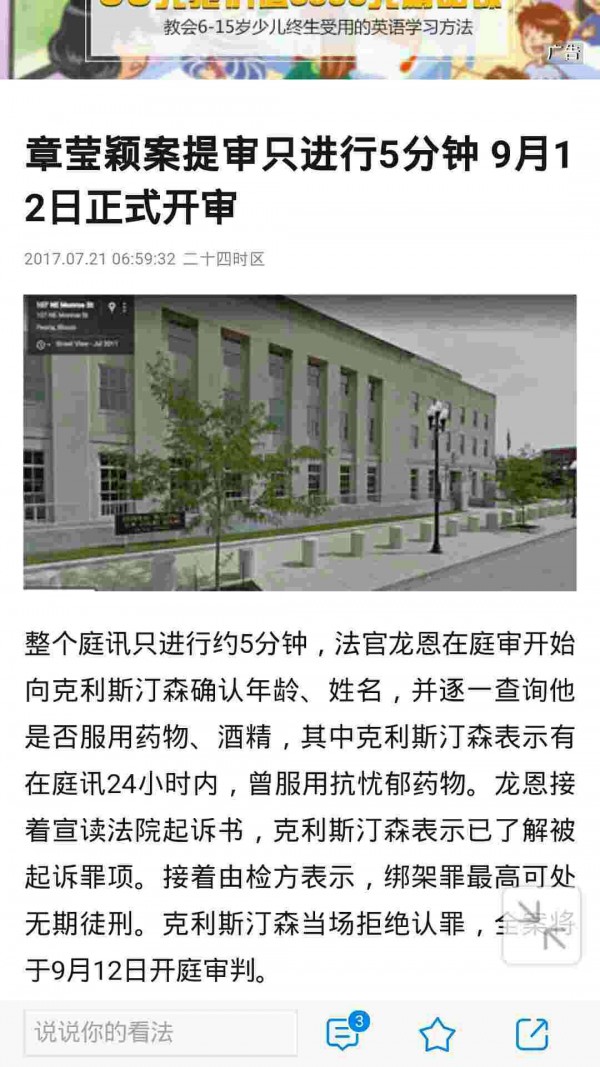600x1067 pixels.
Task: Bookmark this article with the star
Action: click(437, 1034)
